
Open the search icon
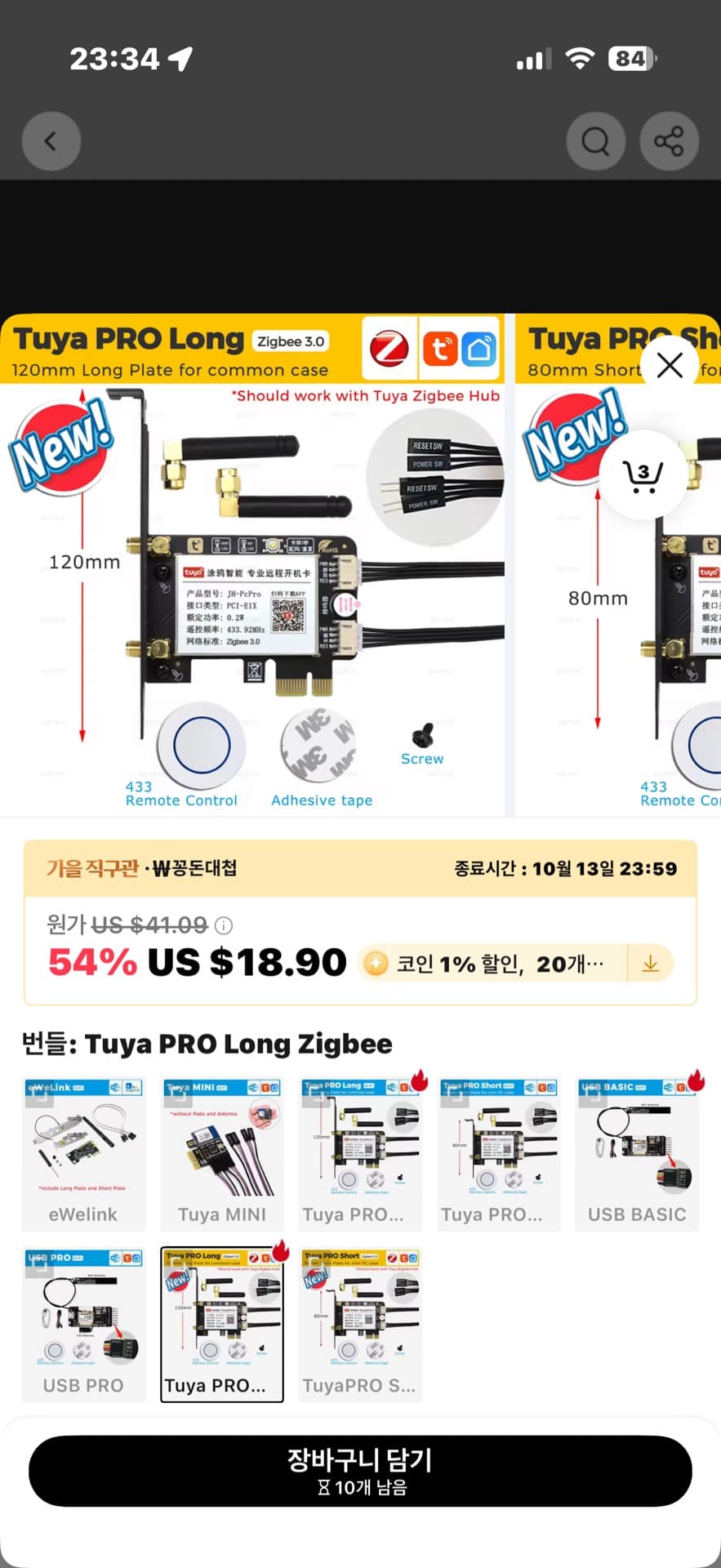[x=595, y=141]
